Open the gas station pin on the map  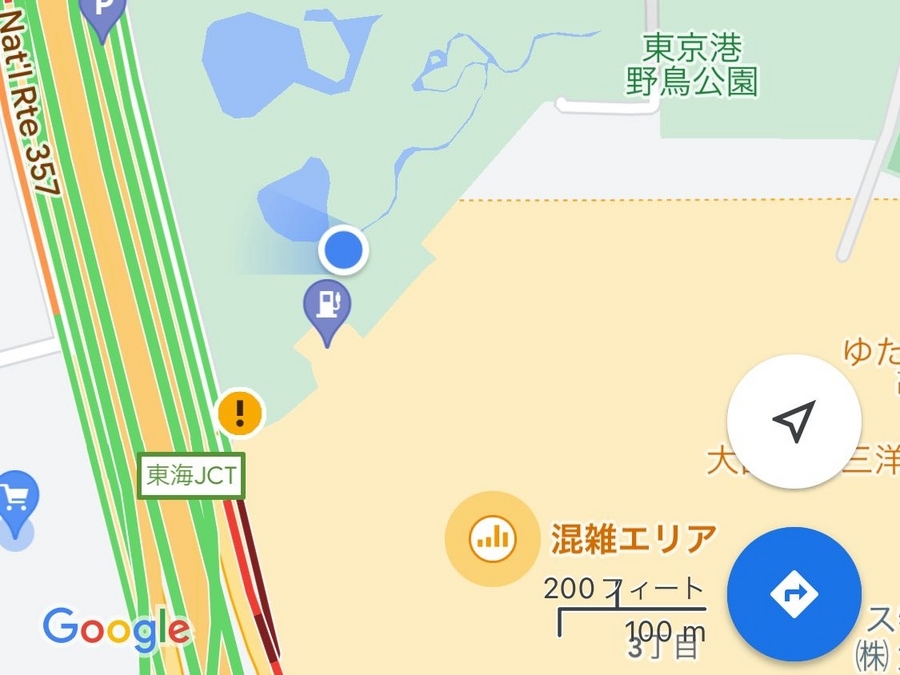click(327, 304)
